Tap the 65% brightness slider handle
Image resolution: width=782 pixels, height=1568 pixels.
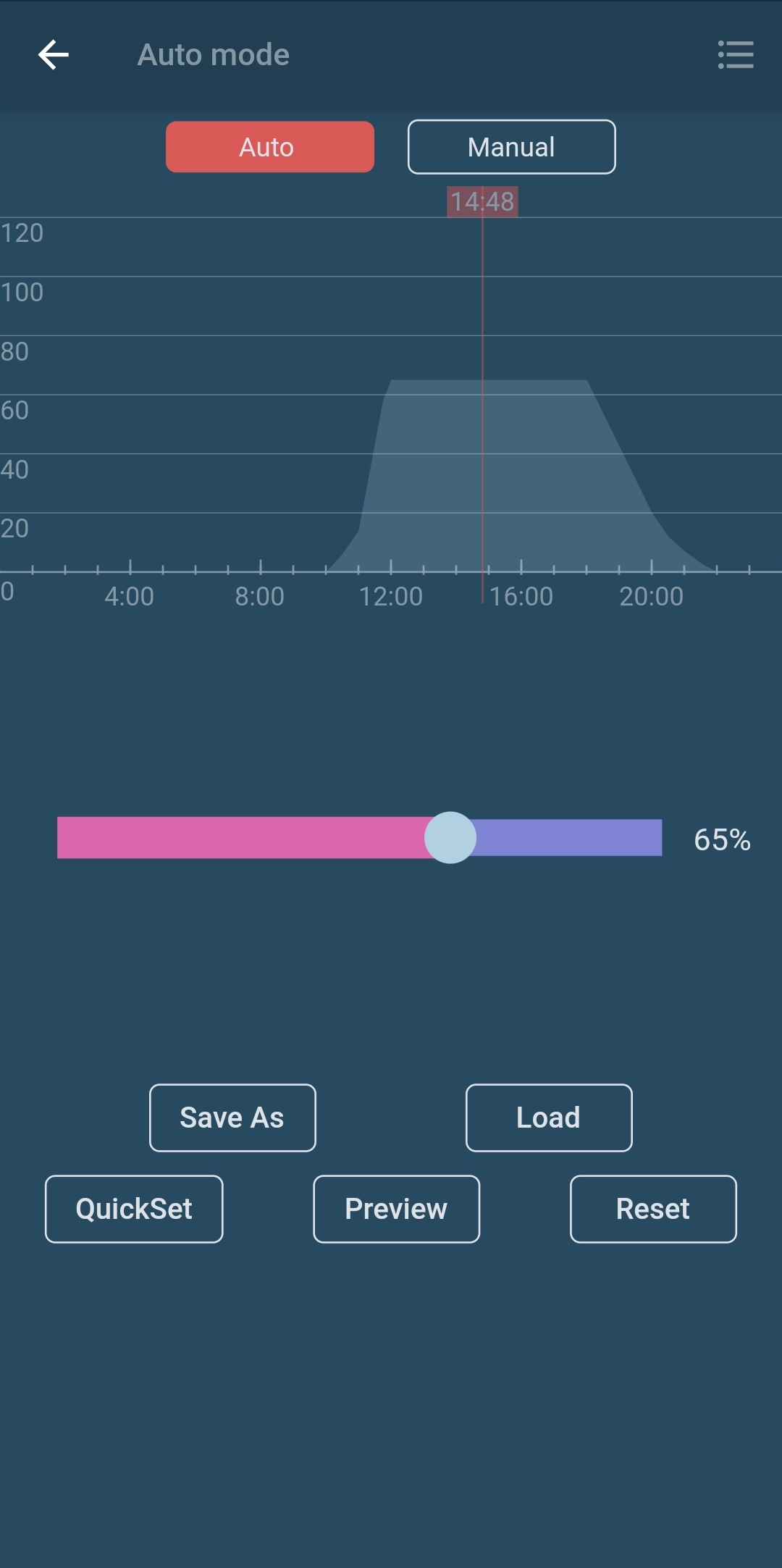point(450,838)
